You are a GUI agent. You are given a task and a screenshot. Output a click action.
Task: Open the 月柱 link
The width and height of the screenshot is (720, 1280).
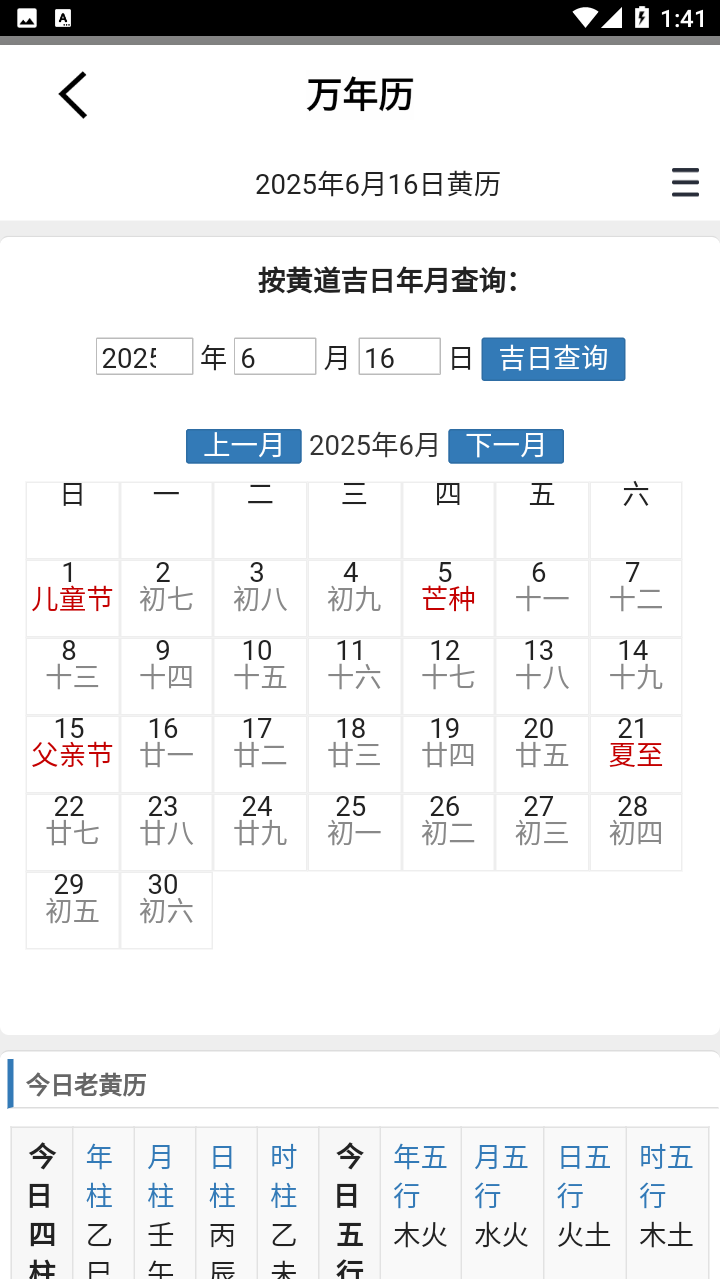(x=161, y=1176)
